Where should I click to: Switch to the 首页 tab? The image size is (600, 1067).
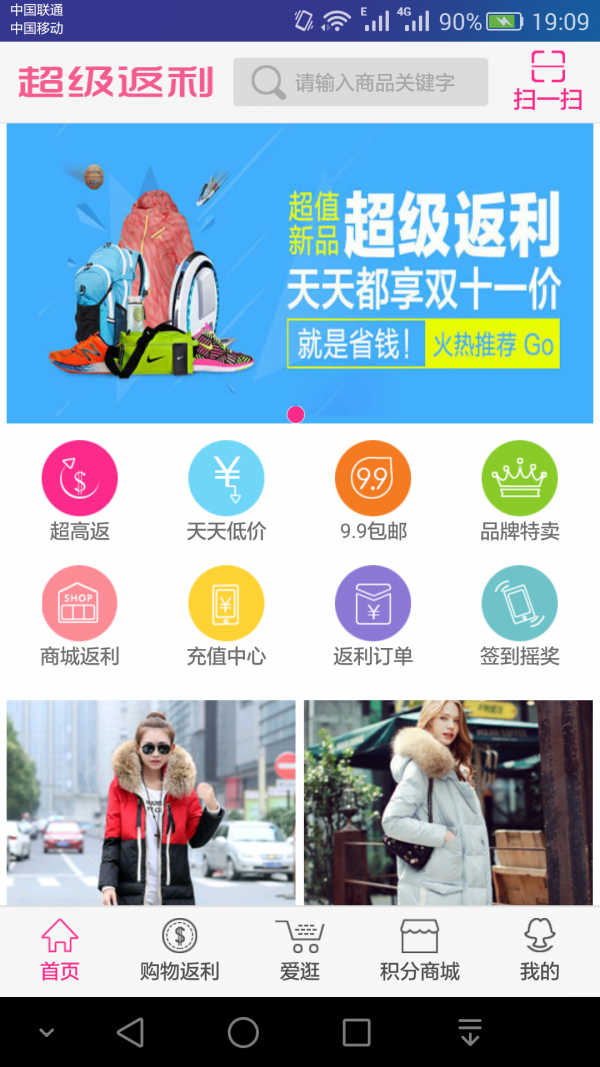[x=60, y=950]
